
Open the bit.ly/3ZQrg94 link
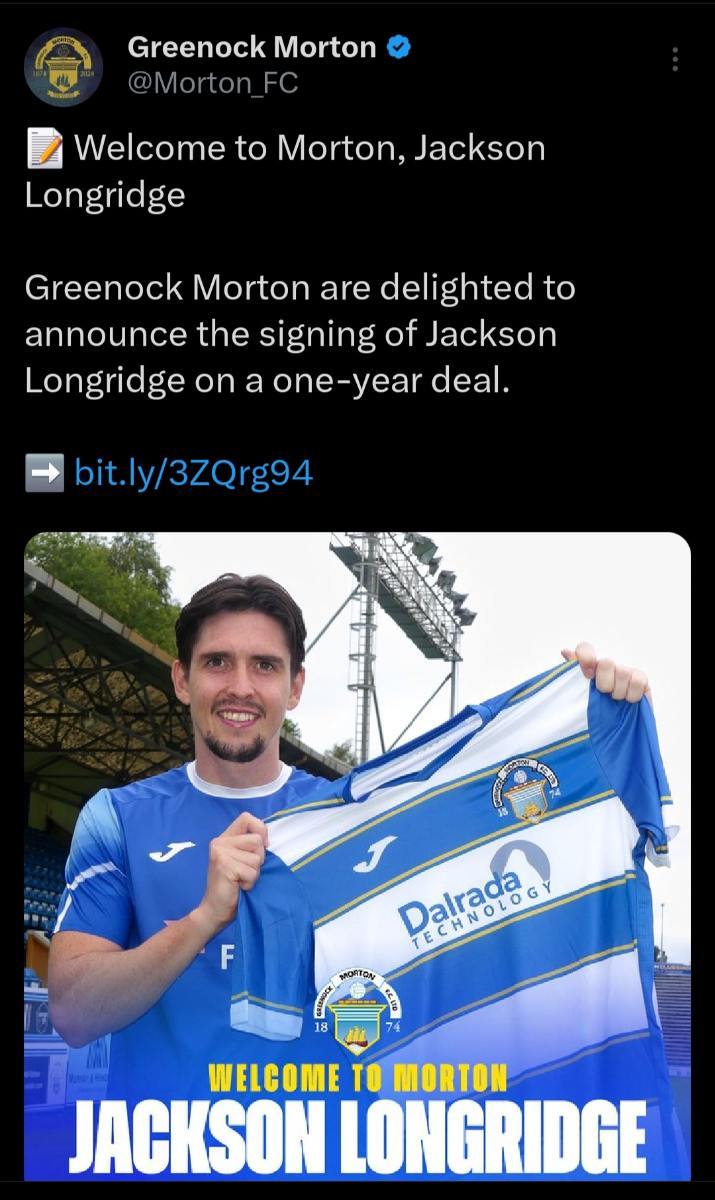tap(194, 472)
